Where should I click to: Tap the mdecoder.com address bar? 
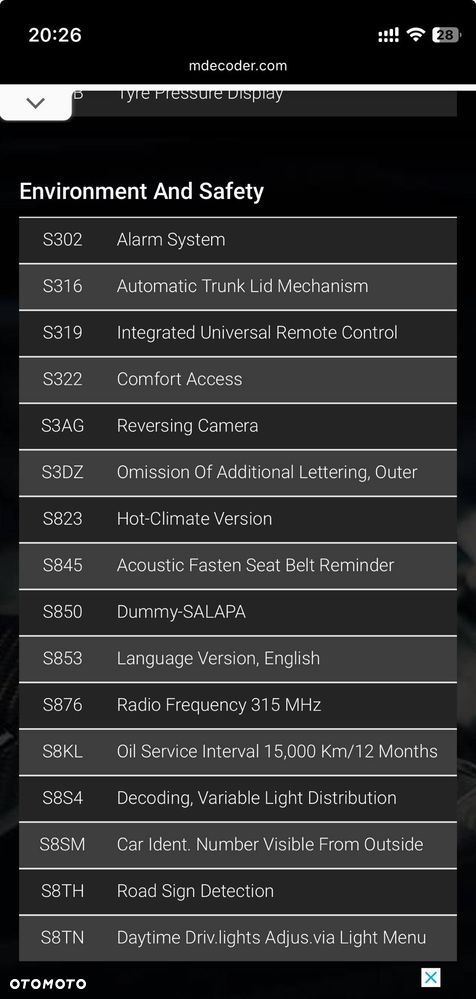(x=238, y=66)
